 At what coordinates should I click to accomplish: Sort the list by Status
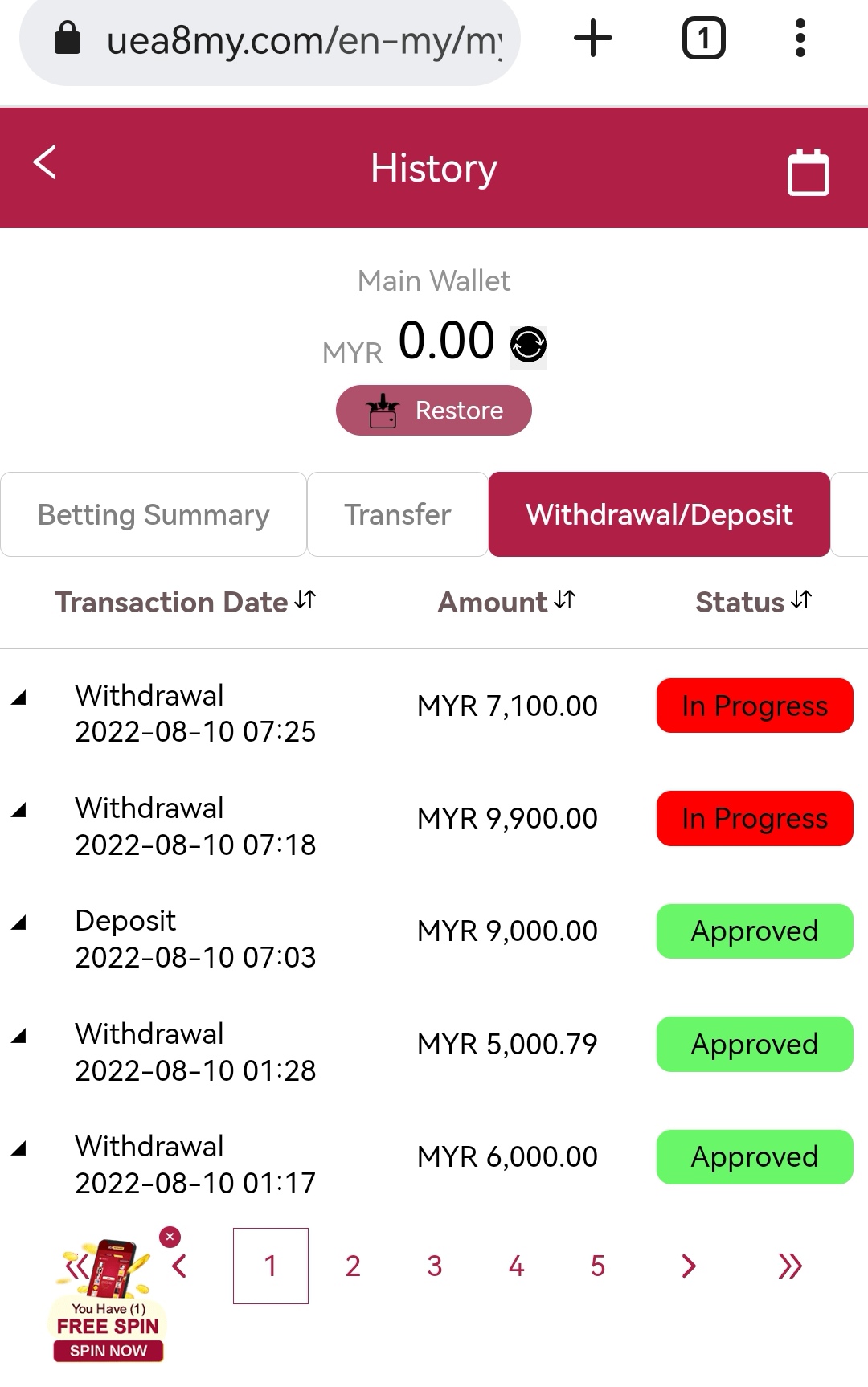click(801, 600)
